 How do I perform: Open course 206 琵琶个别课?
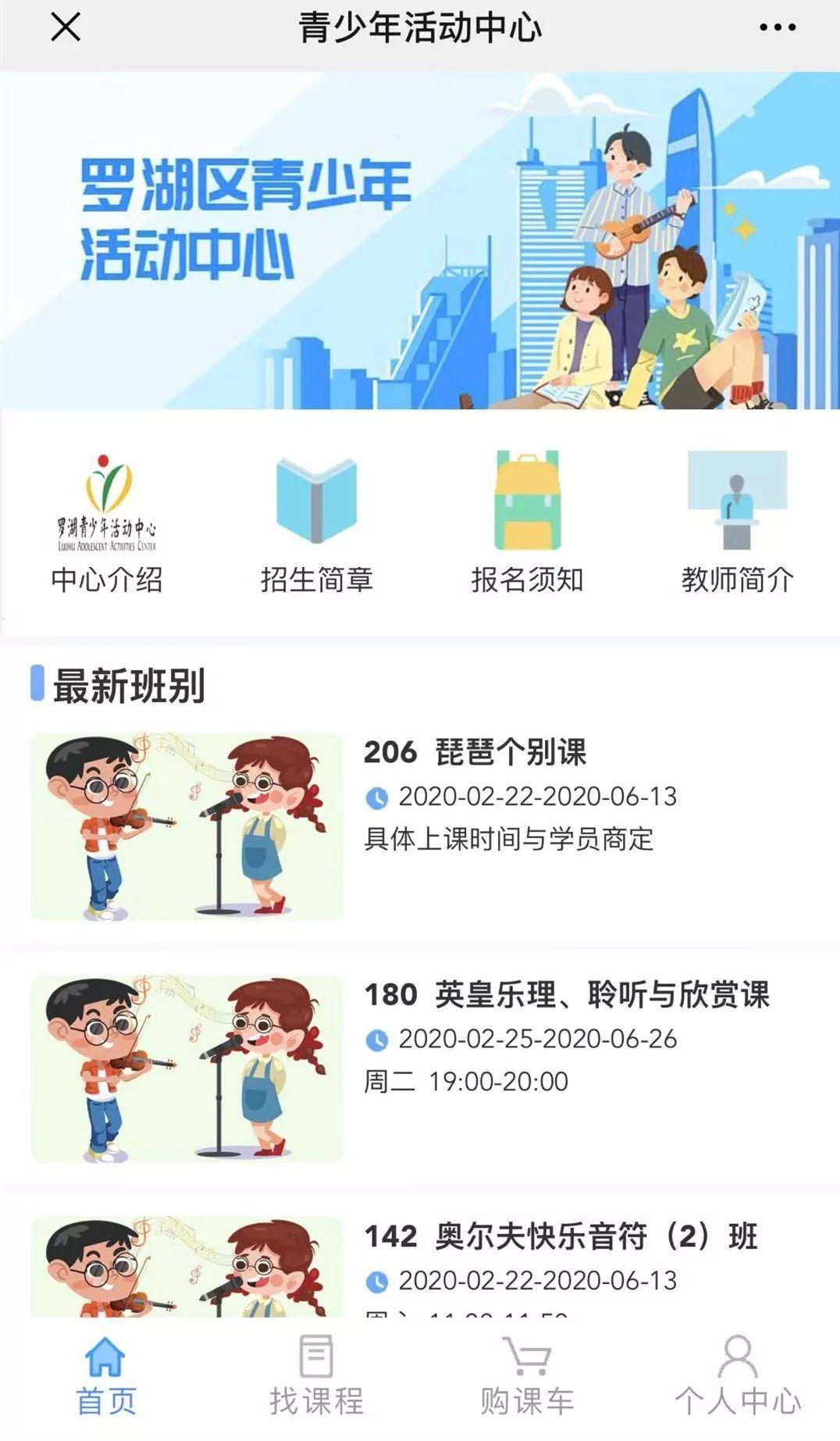475,752
